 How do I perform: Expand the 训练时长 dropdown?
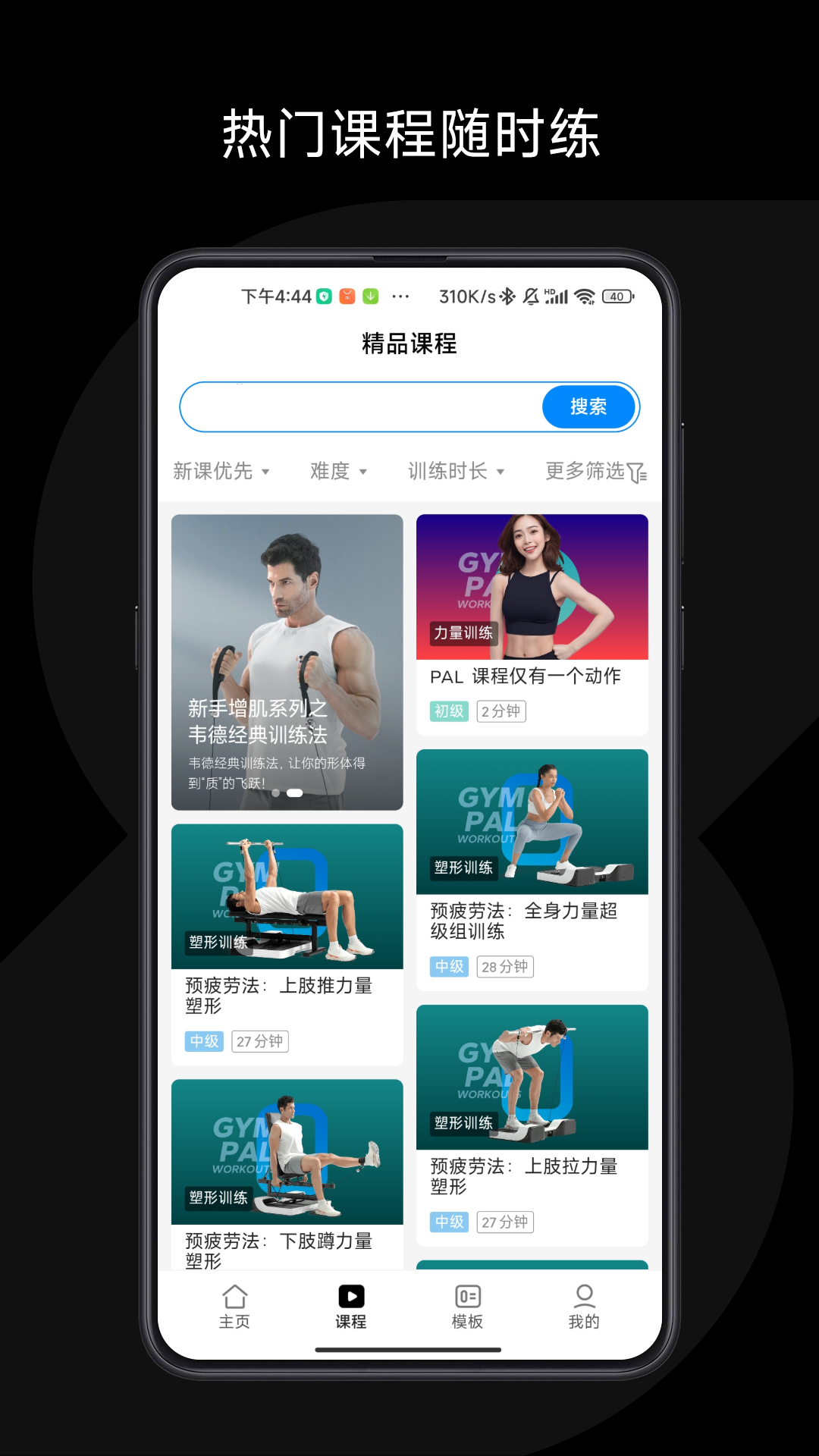455,471
